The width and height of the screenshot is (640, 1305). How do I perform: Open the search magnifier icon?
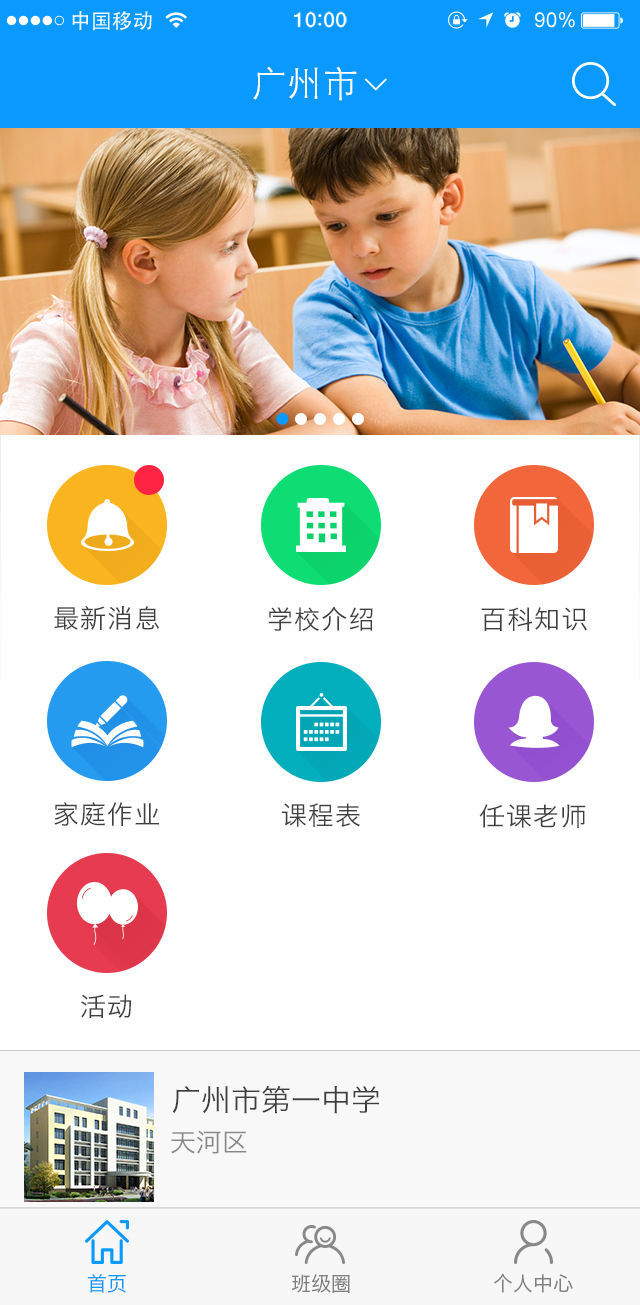pyautogui.click(x=593, y=85)
